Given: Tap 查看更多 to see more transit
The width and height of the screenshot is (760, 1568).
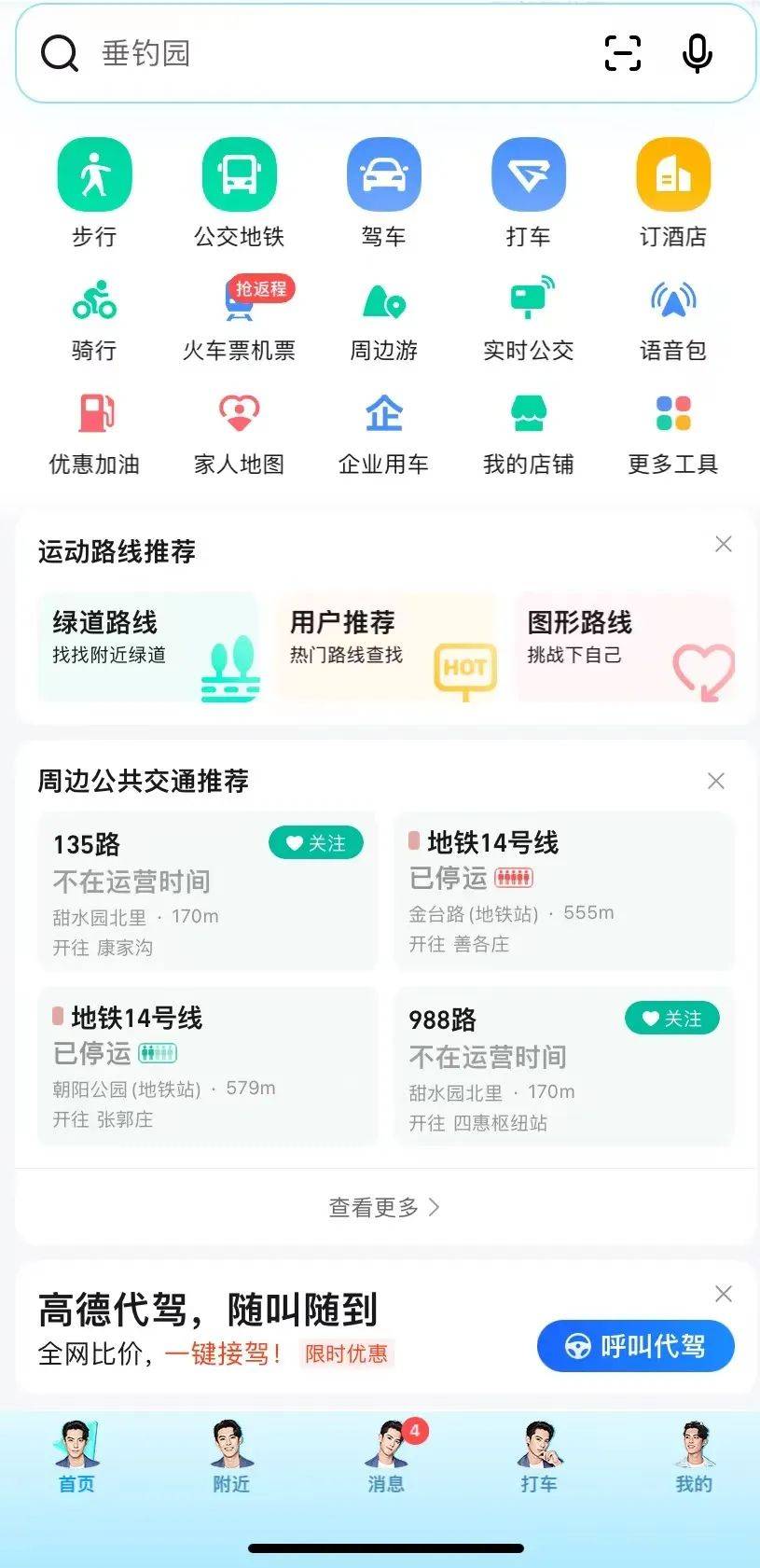Looking at the screenshot, I should pyautogui.click(x=383, y=1207).
